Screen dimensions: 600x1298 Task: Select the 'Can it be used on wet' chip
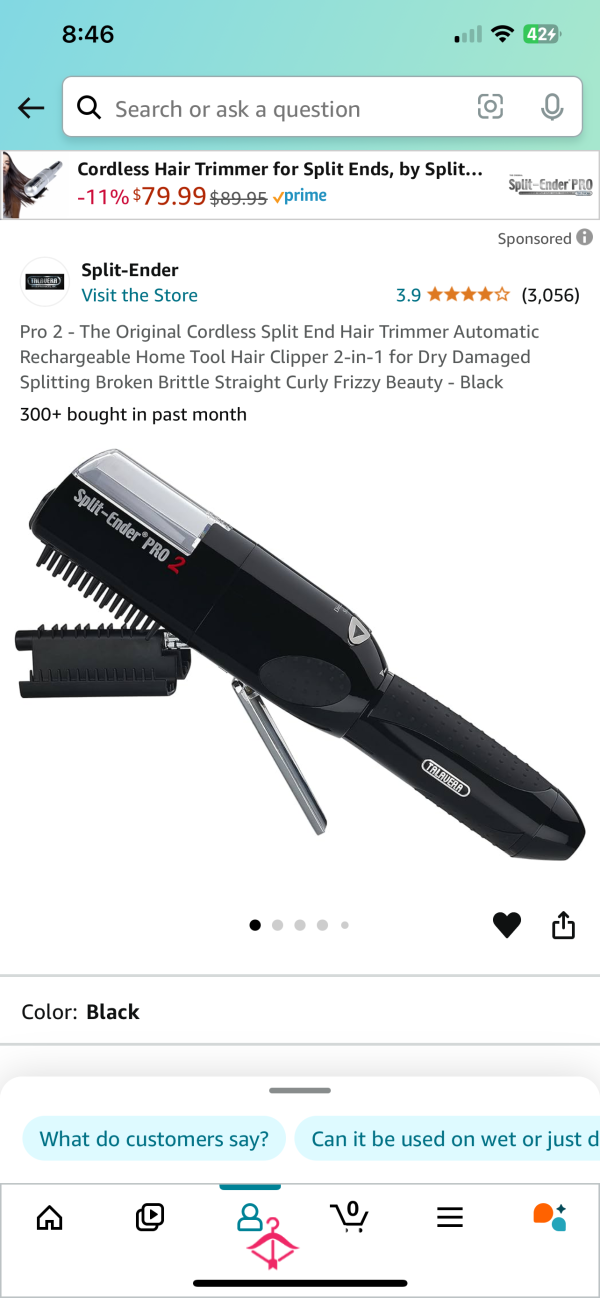point(448,1139)
